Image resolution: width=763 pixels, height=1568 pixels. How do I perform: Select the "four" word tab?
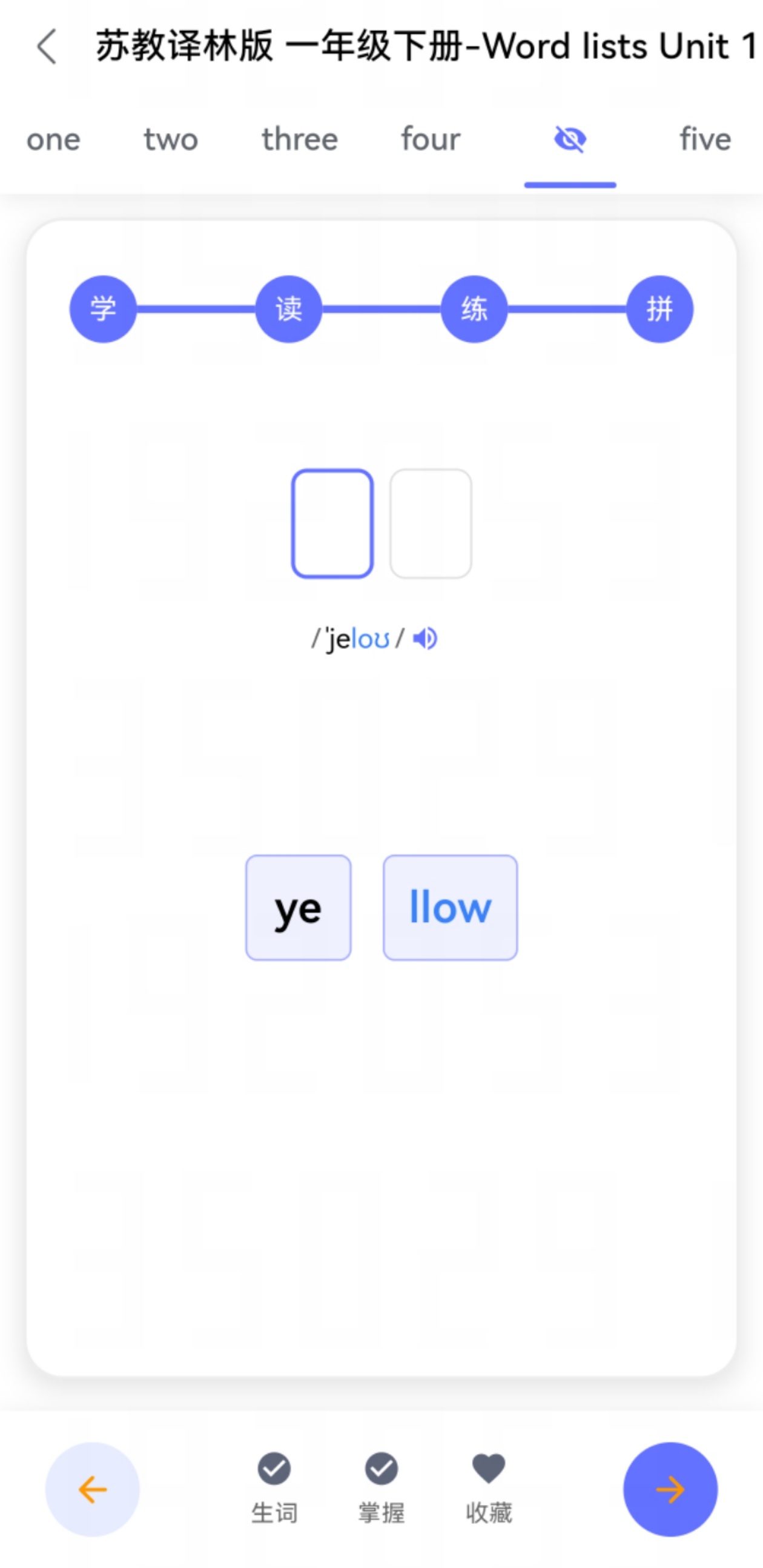(431, 140)
